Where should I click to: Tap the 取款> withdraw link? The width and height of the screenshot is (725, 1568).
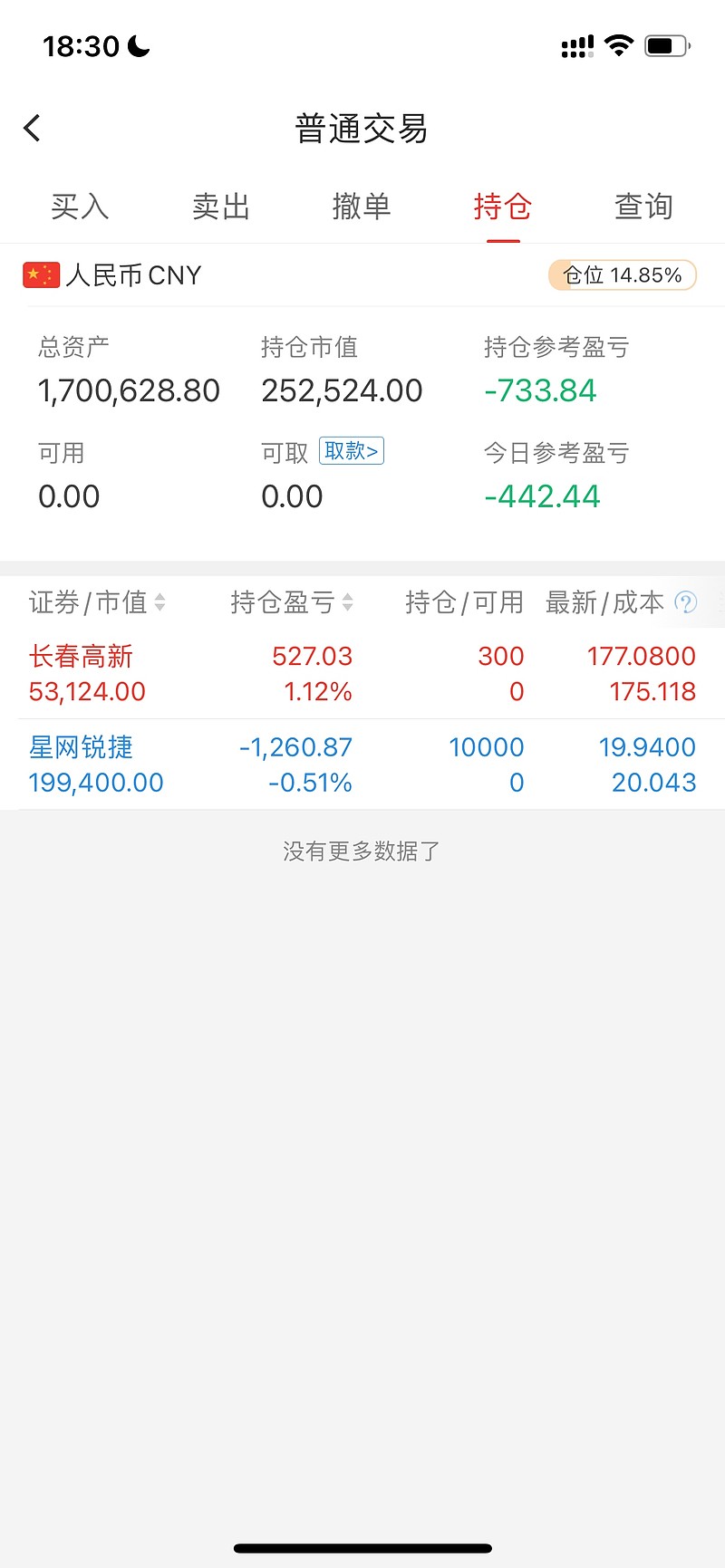pos(352,451)
